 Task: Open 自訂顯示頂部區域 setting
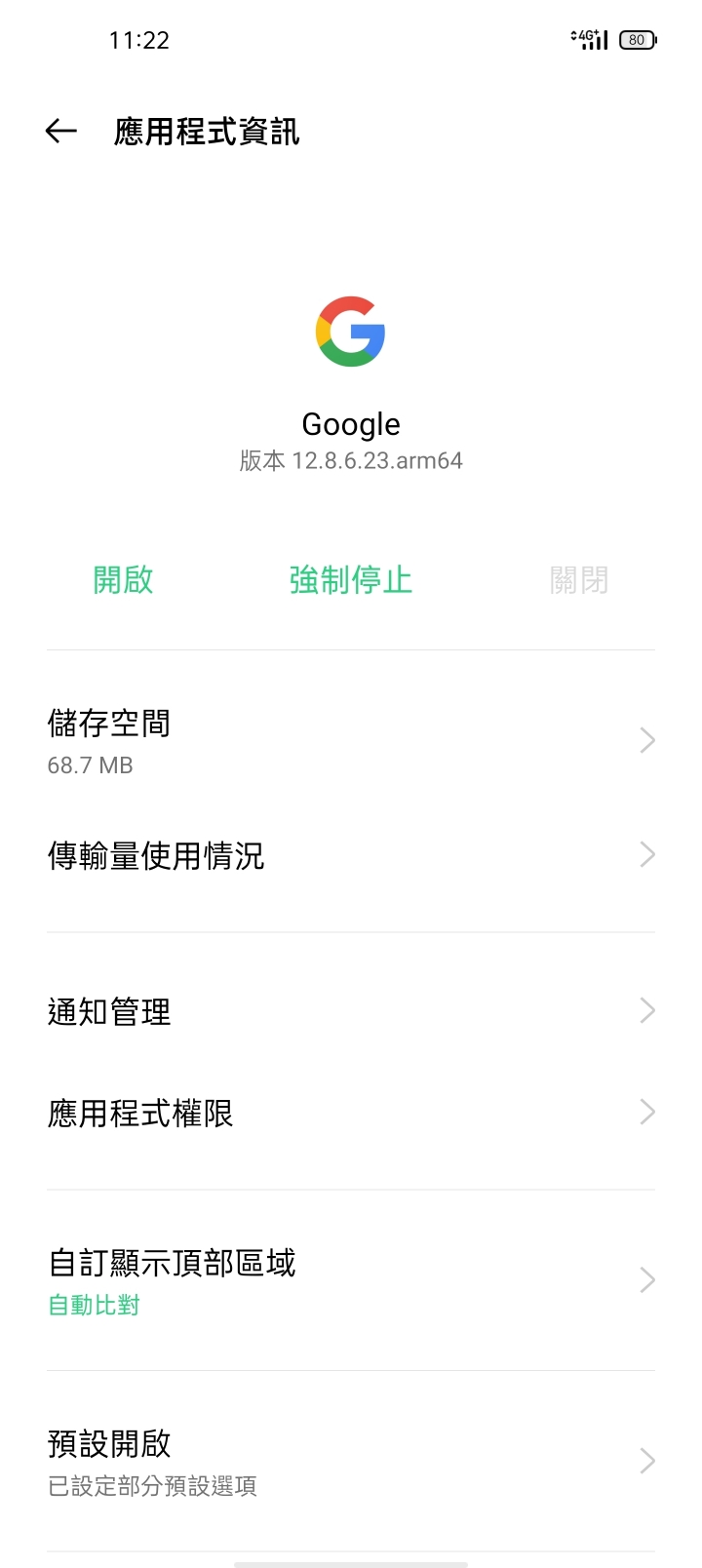pos(351,1280)
